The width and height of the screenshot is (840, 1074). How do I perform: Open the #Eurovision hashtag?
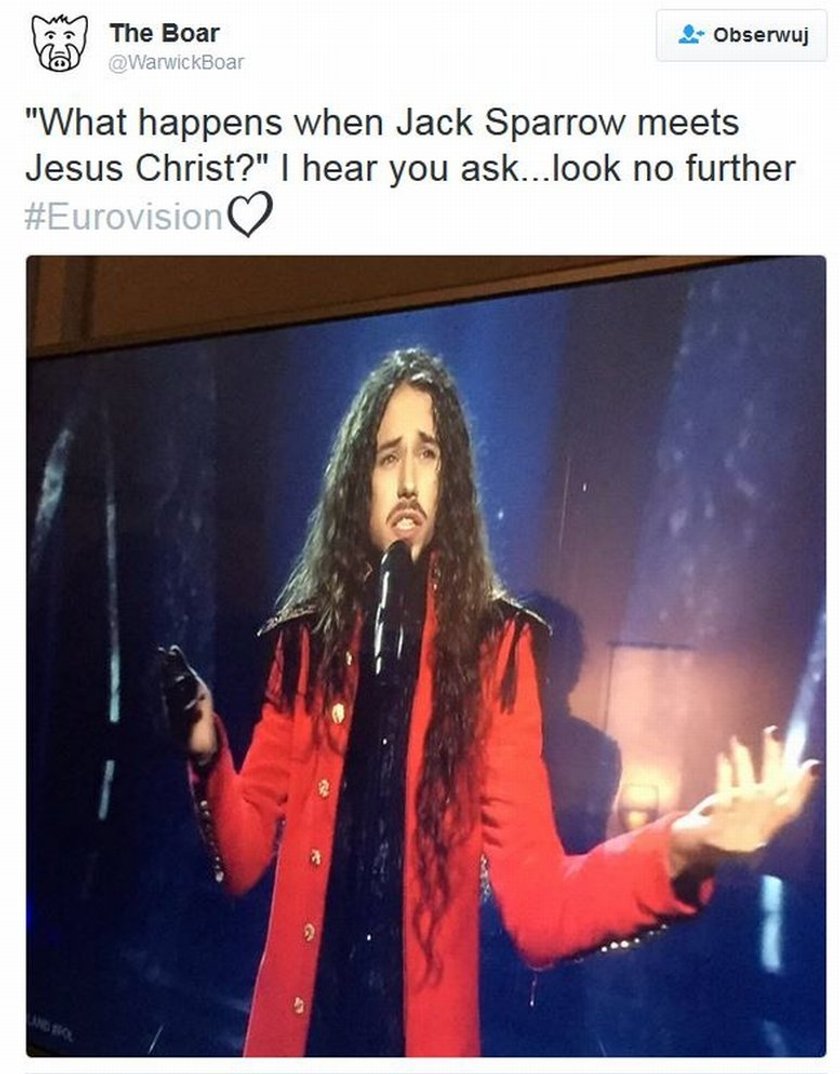coord(122,216)
